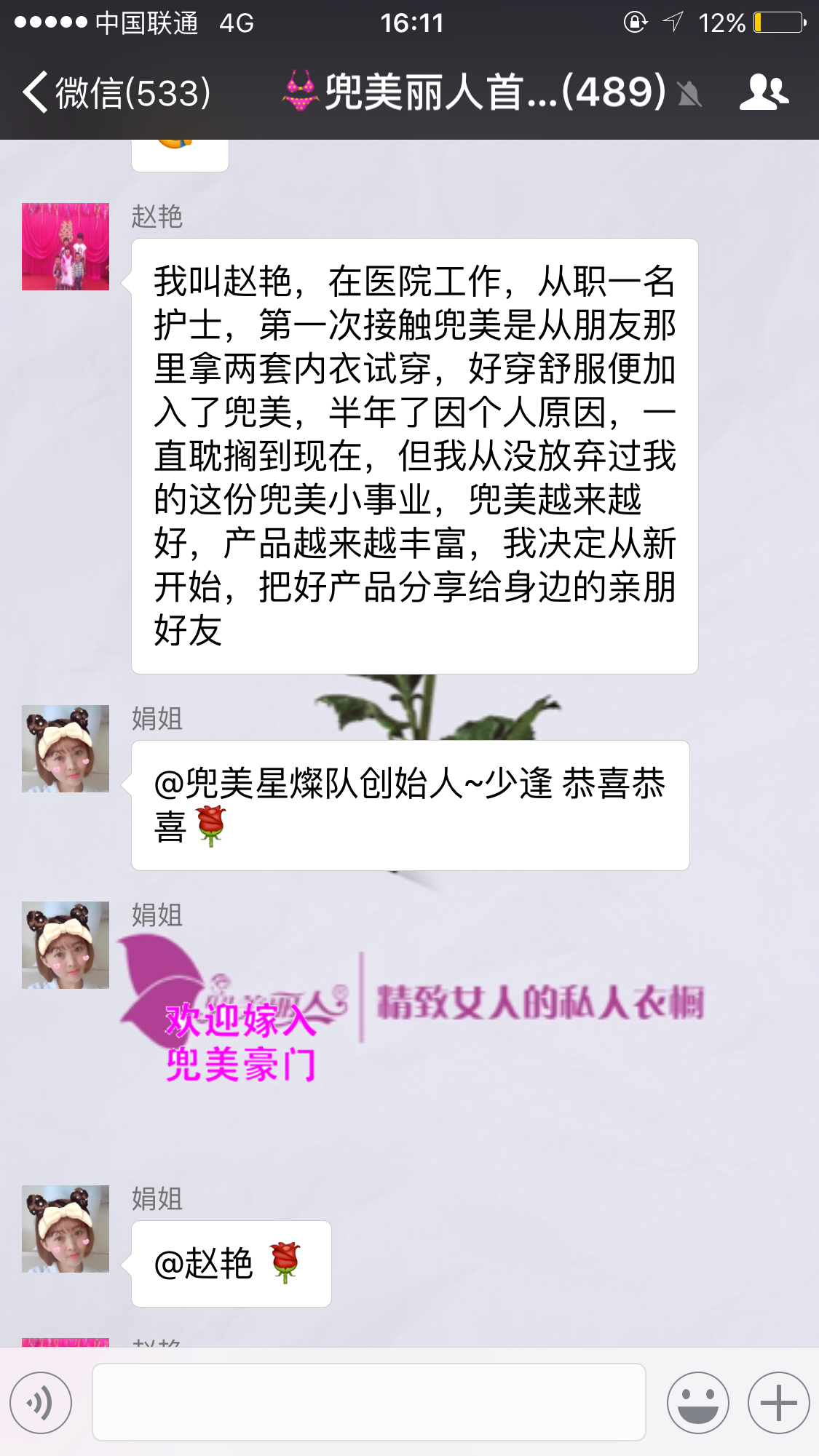Image resolution: width=819 pixels, height=1456 pixels.
Task: Open 娟姐's avatar beside the @赵艳 message
Action: (x=66, y=1229)
